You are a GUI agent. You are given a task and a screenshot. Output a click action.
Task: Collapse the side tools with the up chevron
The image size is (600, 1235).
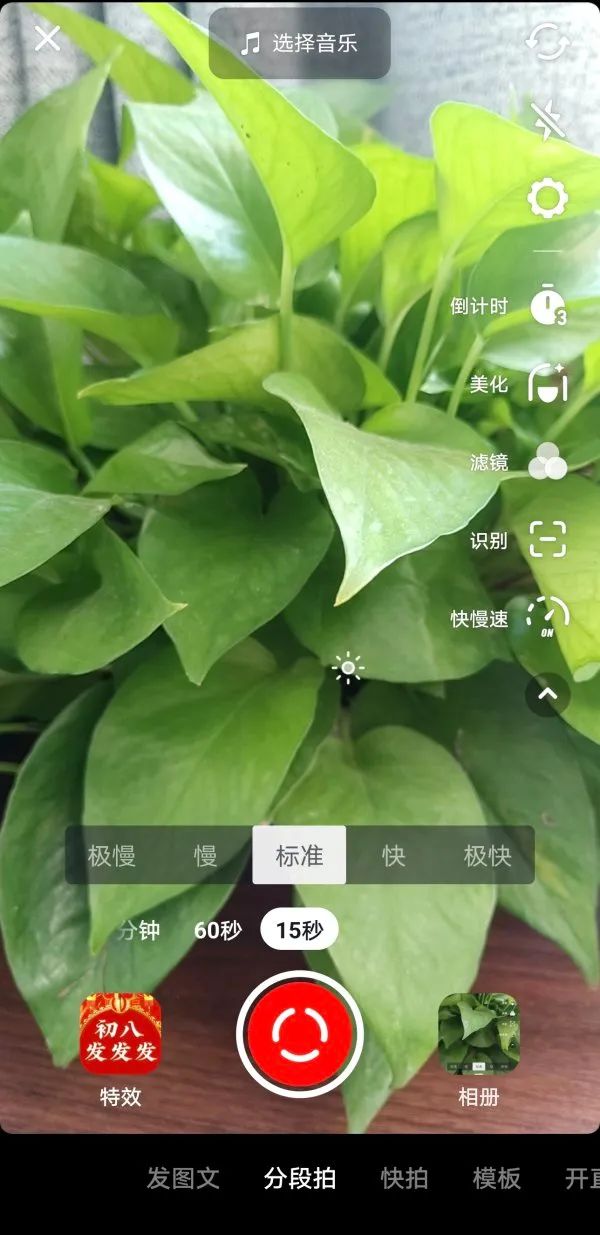pos(548,693)
